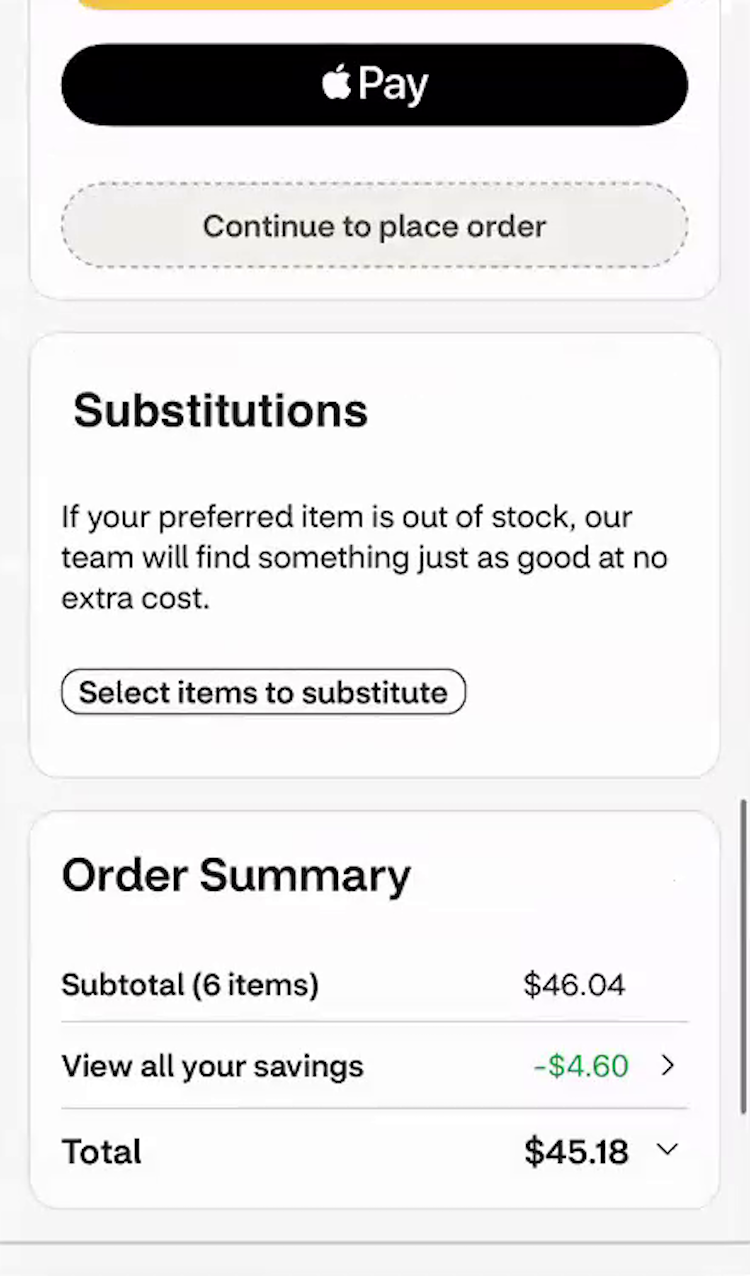Click the yellow payment button at top

point(374,5)
